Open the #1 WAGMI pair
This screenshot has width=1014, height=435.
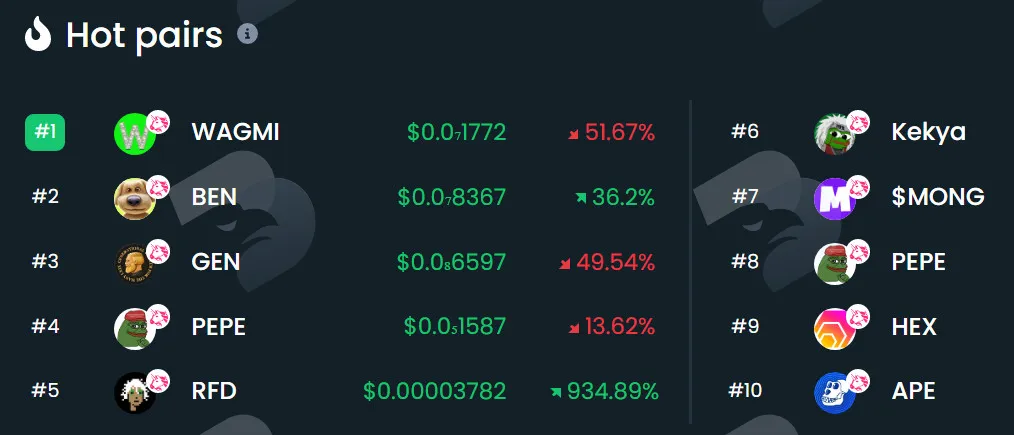(x=342, y=133)
